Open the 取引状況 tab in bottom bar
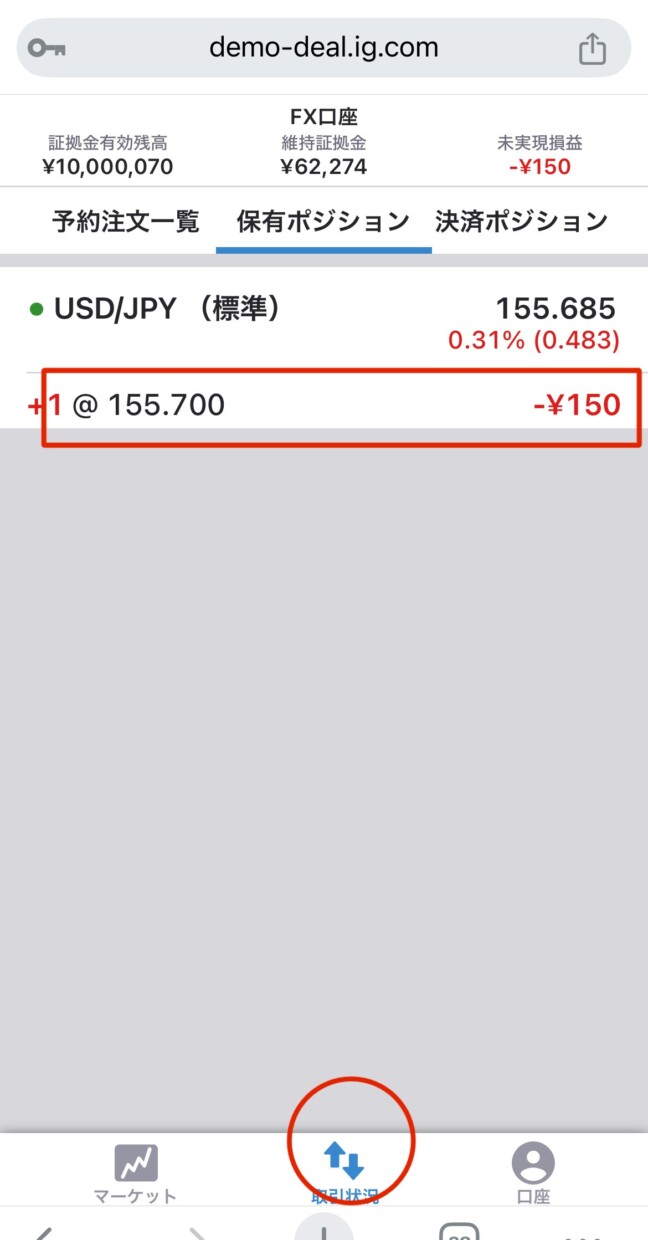The height and width of the screenshot is (1240, 648). click(x=344, y=1173)
